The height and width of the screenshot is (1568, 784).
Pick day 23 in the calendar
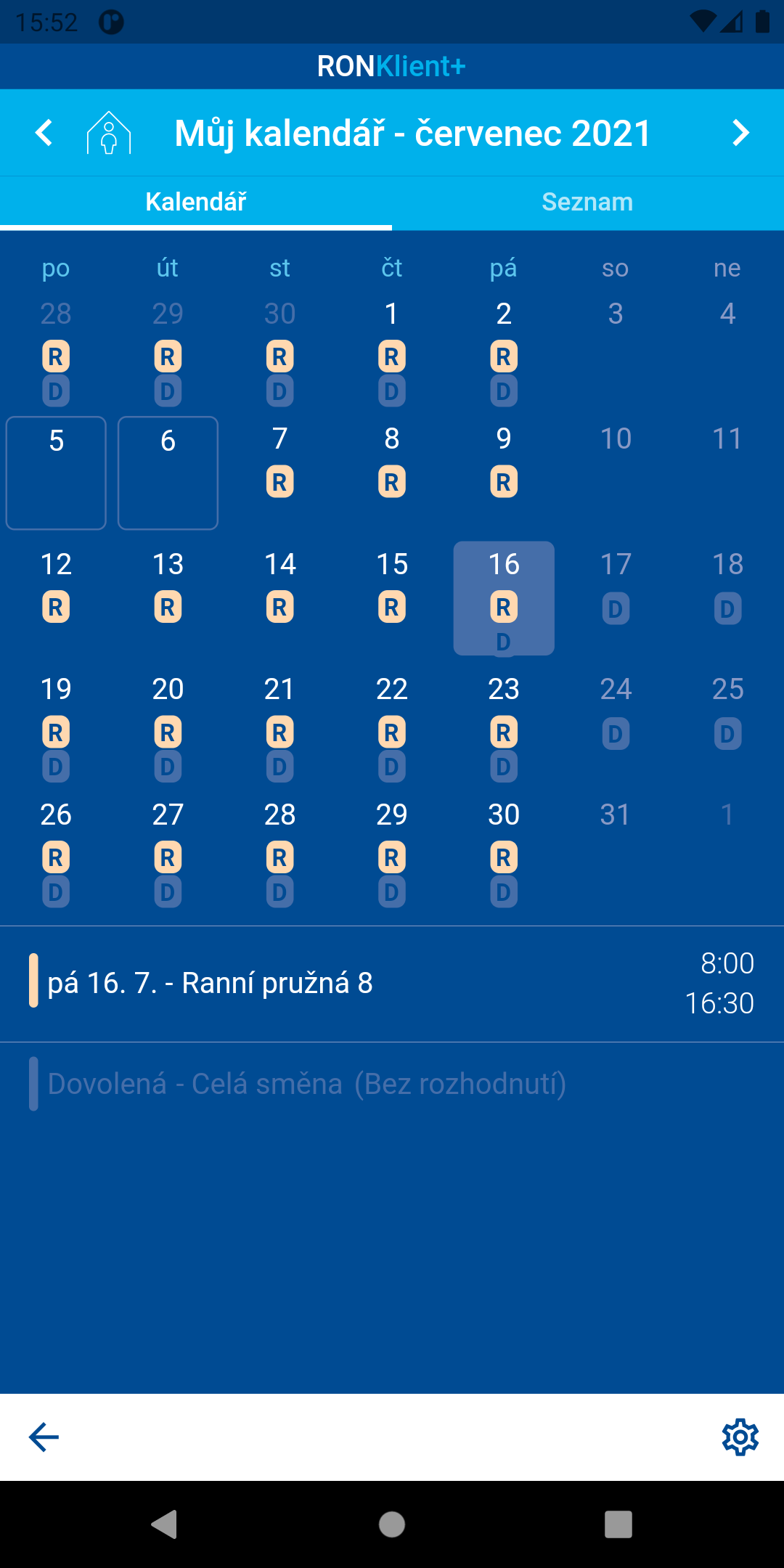tap(504, 723)
